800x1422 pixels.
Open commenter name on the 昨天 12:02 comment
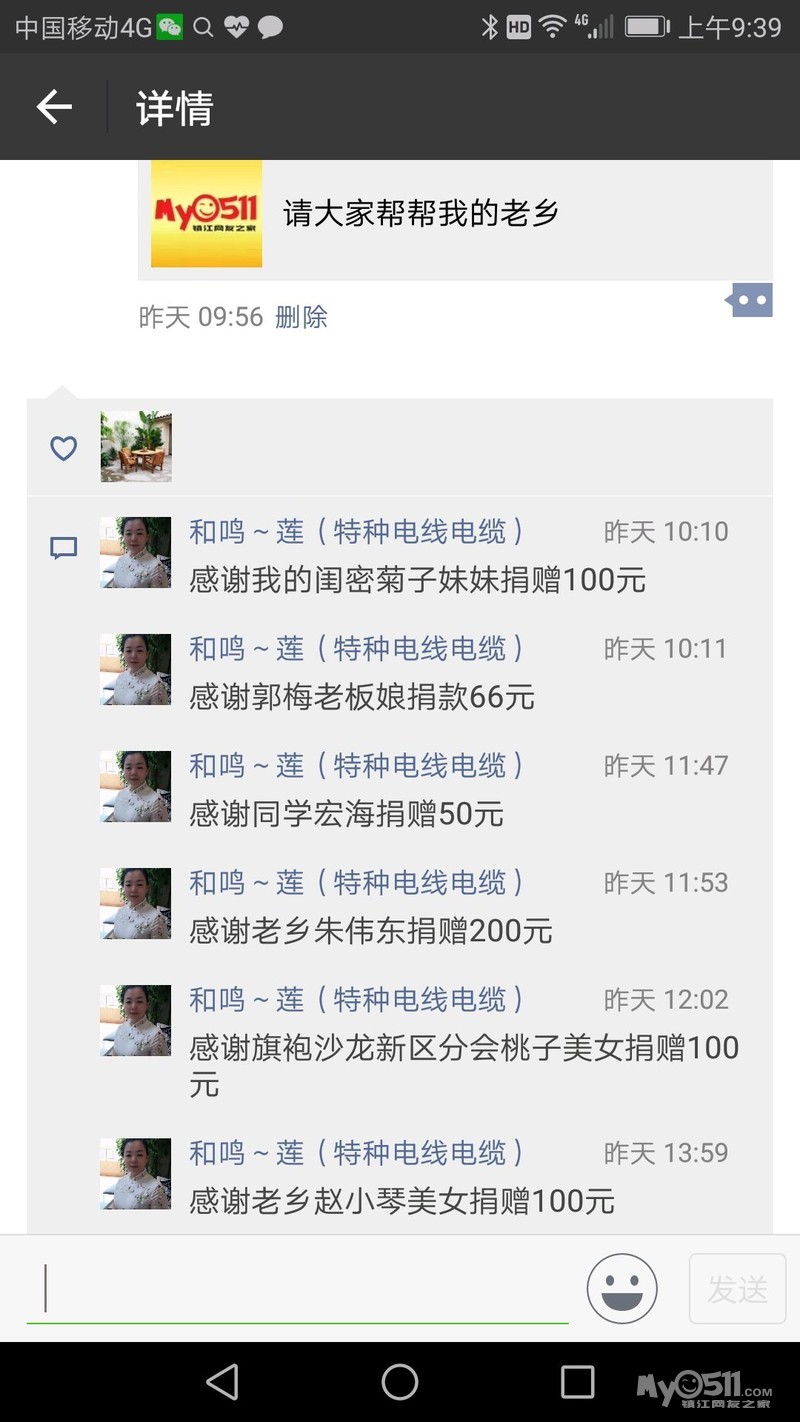tap(356, 999)
